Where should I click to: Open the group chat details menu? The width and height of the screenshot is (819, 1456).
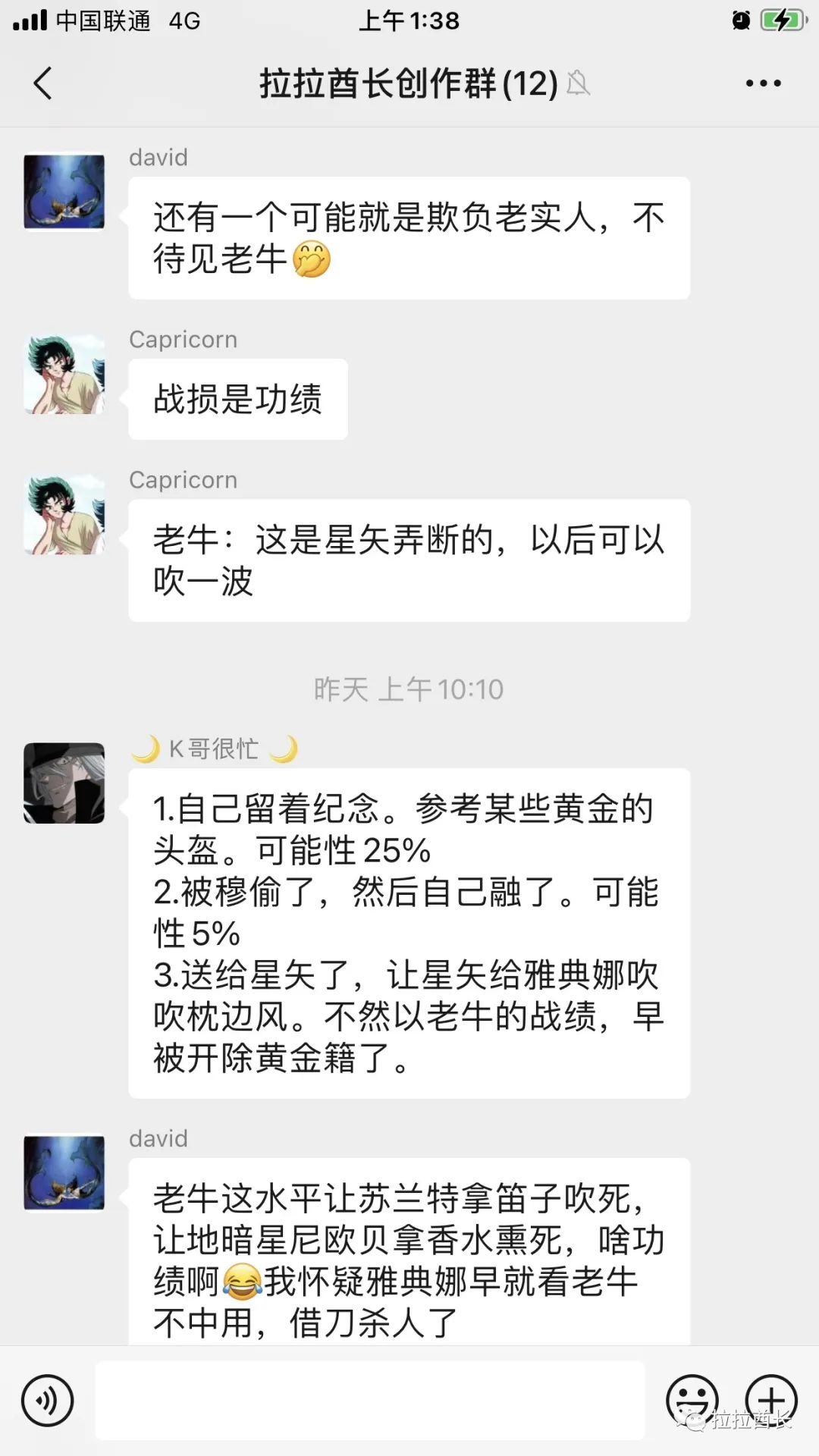click(763, 83)
